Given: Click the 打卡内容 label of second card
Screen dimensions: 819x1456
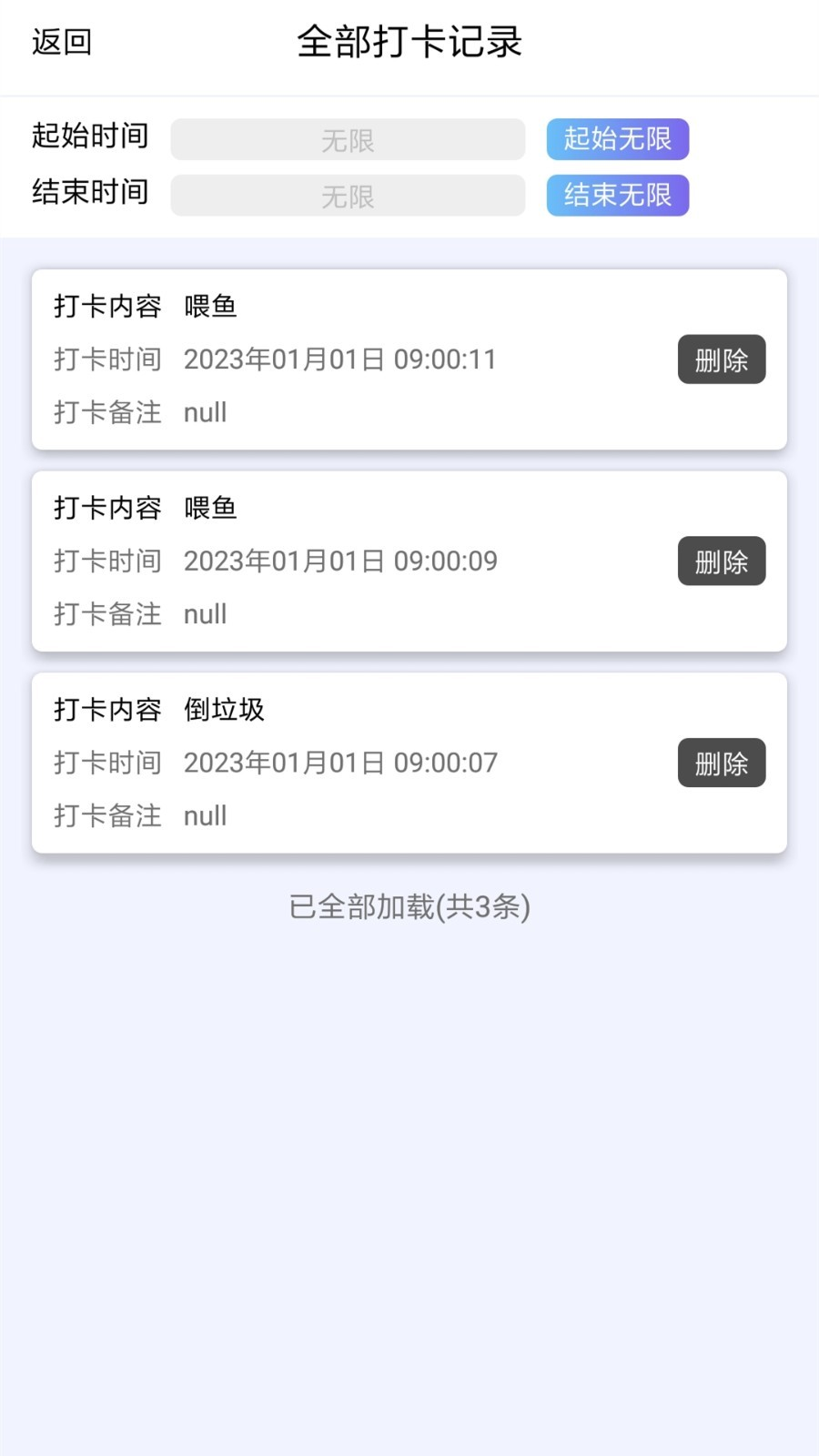Looking at the screenshot, I should point(106,508).
